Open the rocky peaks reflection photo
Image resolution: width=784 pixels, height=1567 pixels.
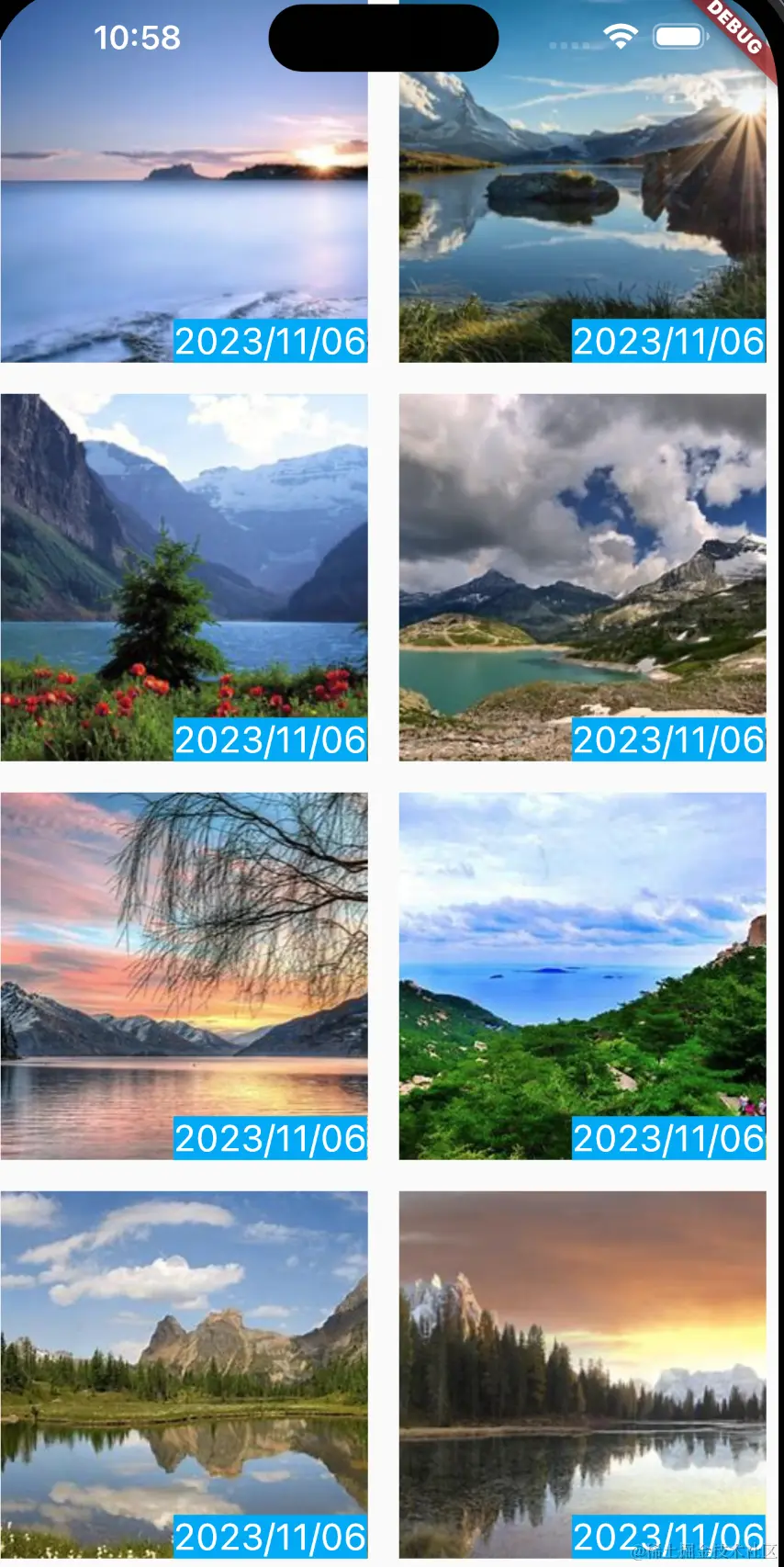pos(184,1374)
